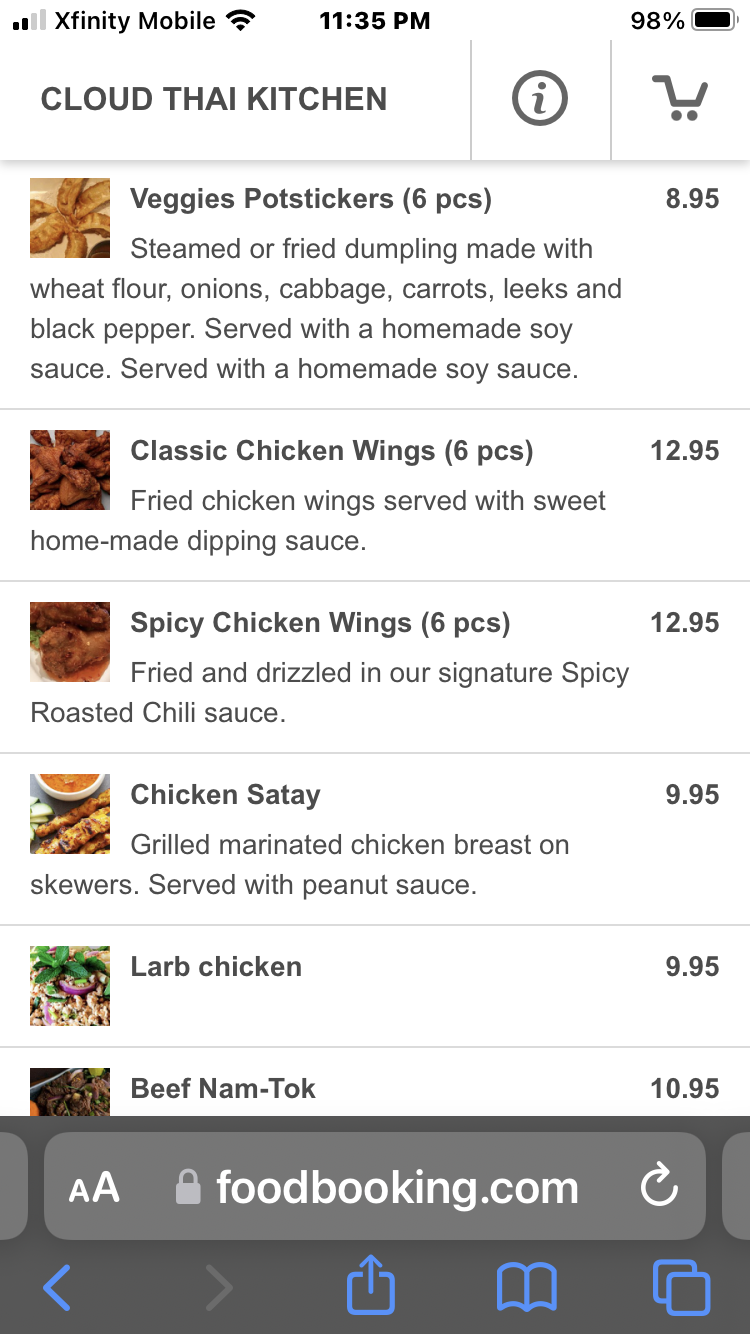The width and height of the screenshot is (750, 1334).
Task: Open the AA reader options
Action: point(94,1188)
